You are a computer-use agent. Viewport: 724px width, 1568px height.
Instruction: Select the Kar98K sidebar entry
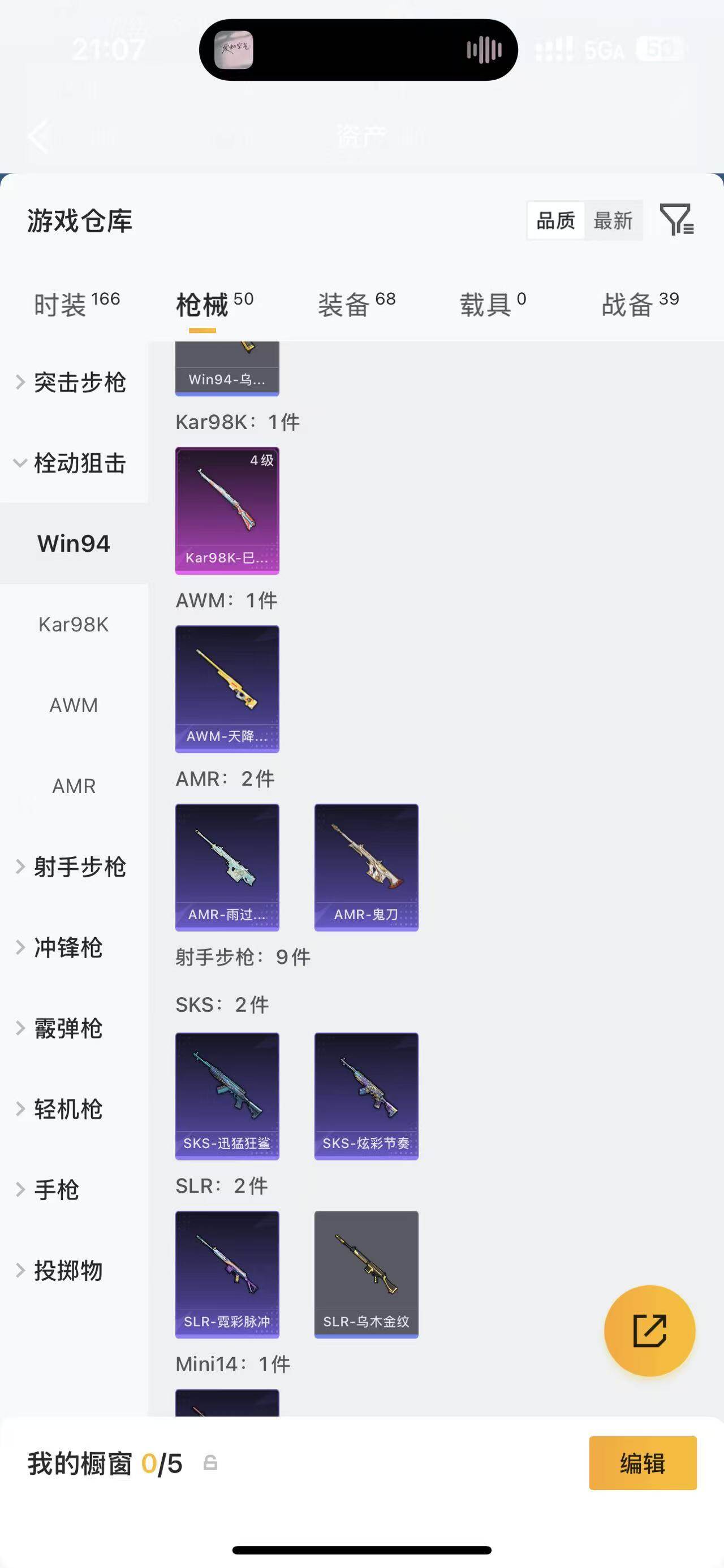click(x=74, y=624)
